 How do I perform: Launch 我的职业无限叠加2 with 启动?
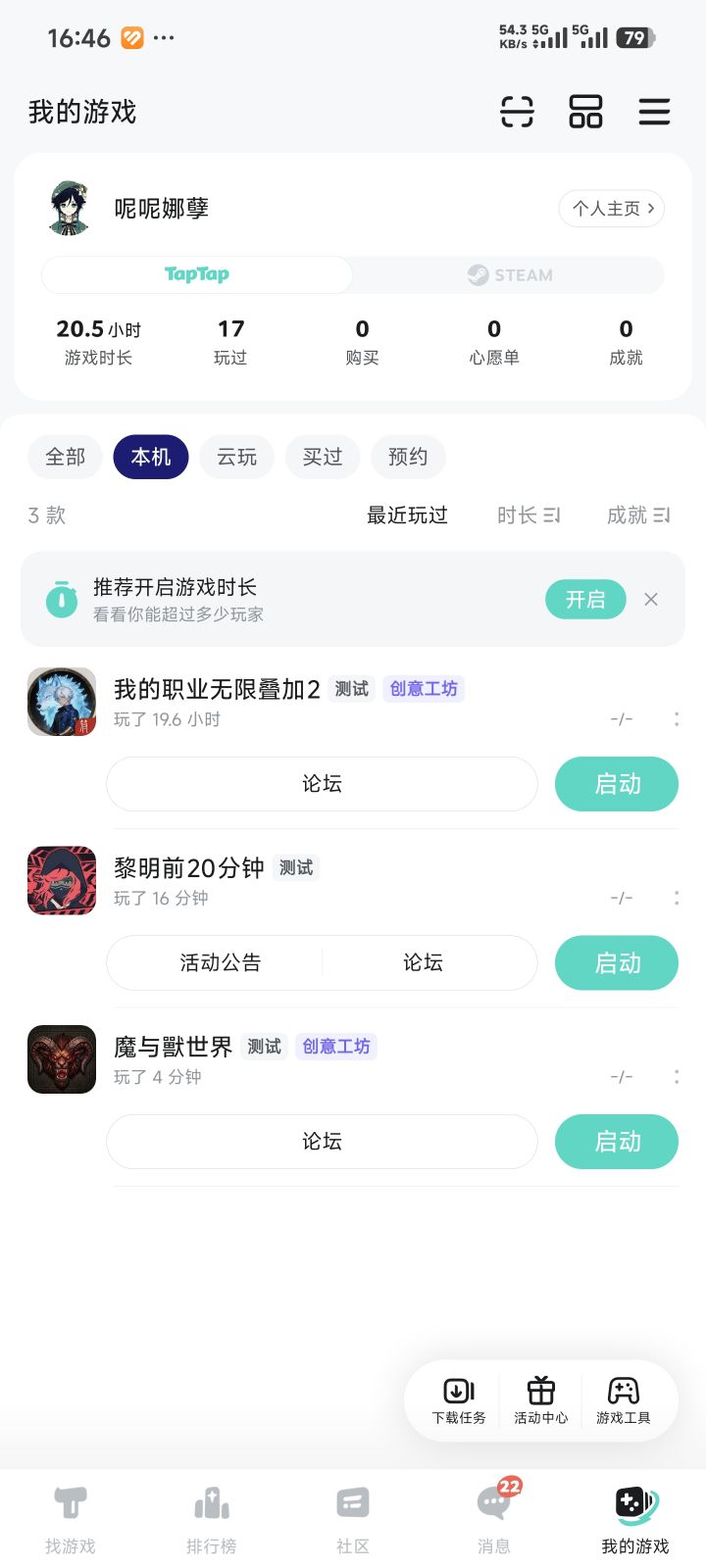617,784
